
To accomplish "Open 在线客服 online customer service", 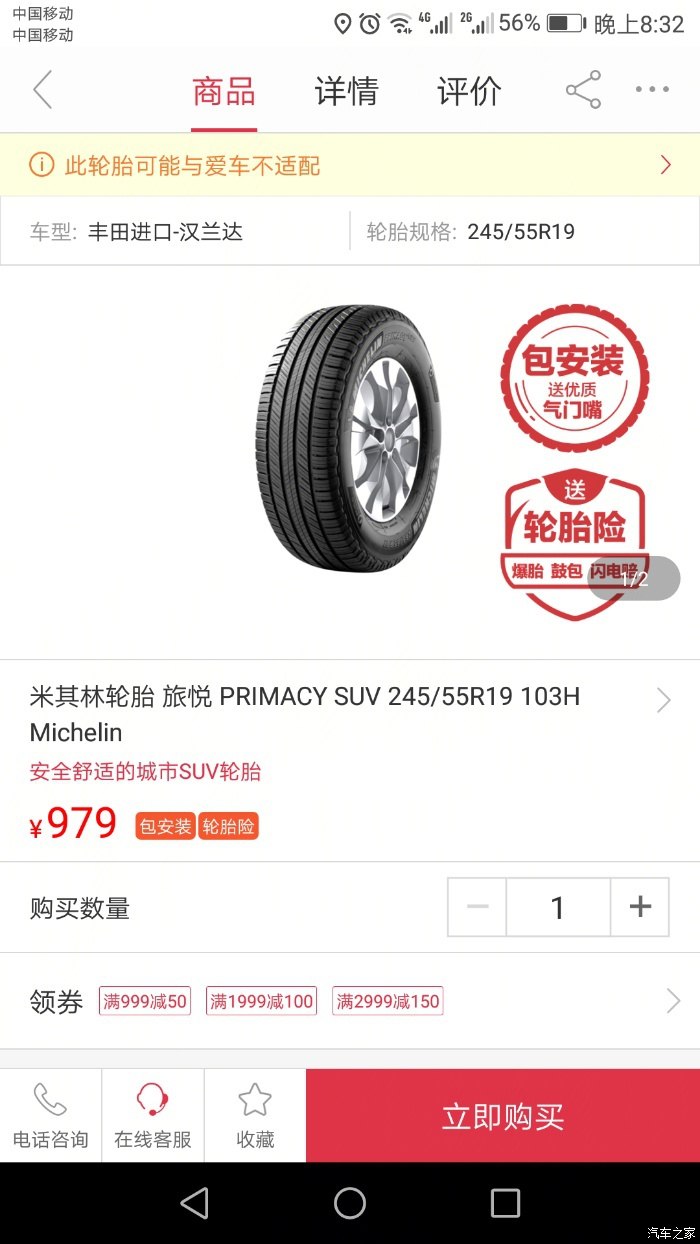I will coord(152,1115).
